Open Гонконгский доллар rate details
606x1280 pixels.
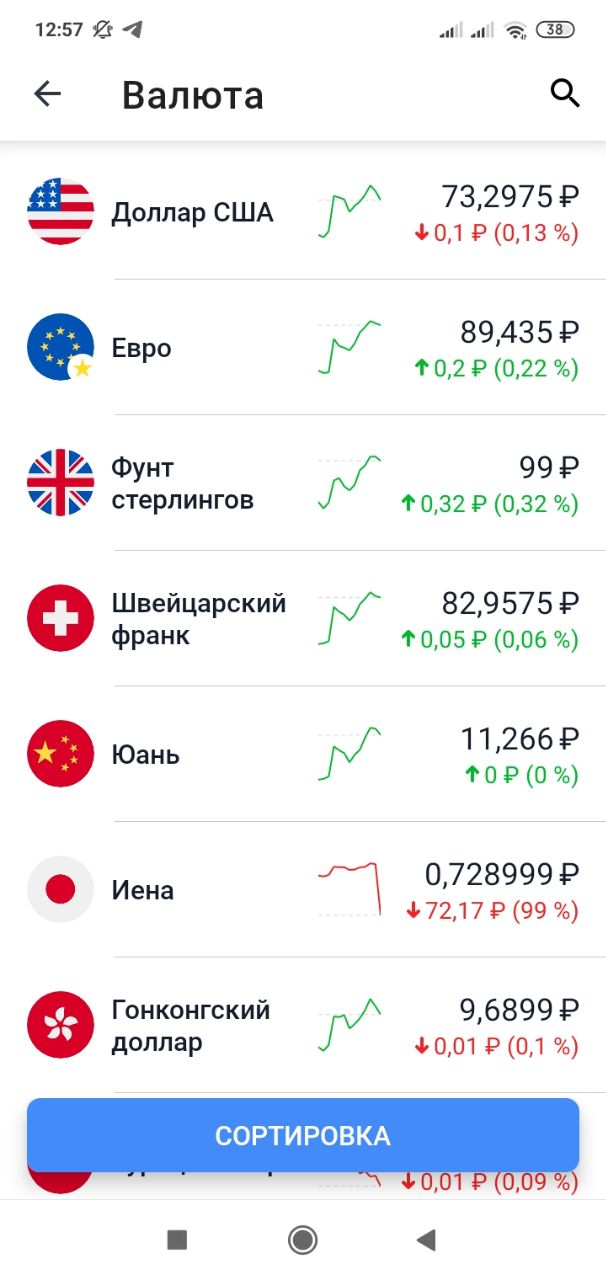point(303,1025)
